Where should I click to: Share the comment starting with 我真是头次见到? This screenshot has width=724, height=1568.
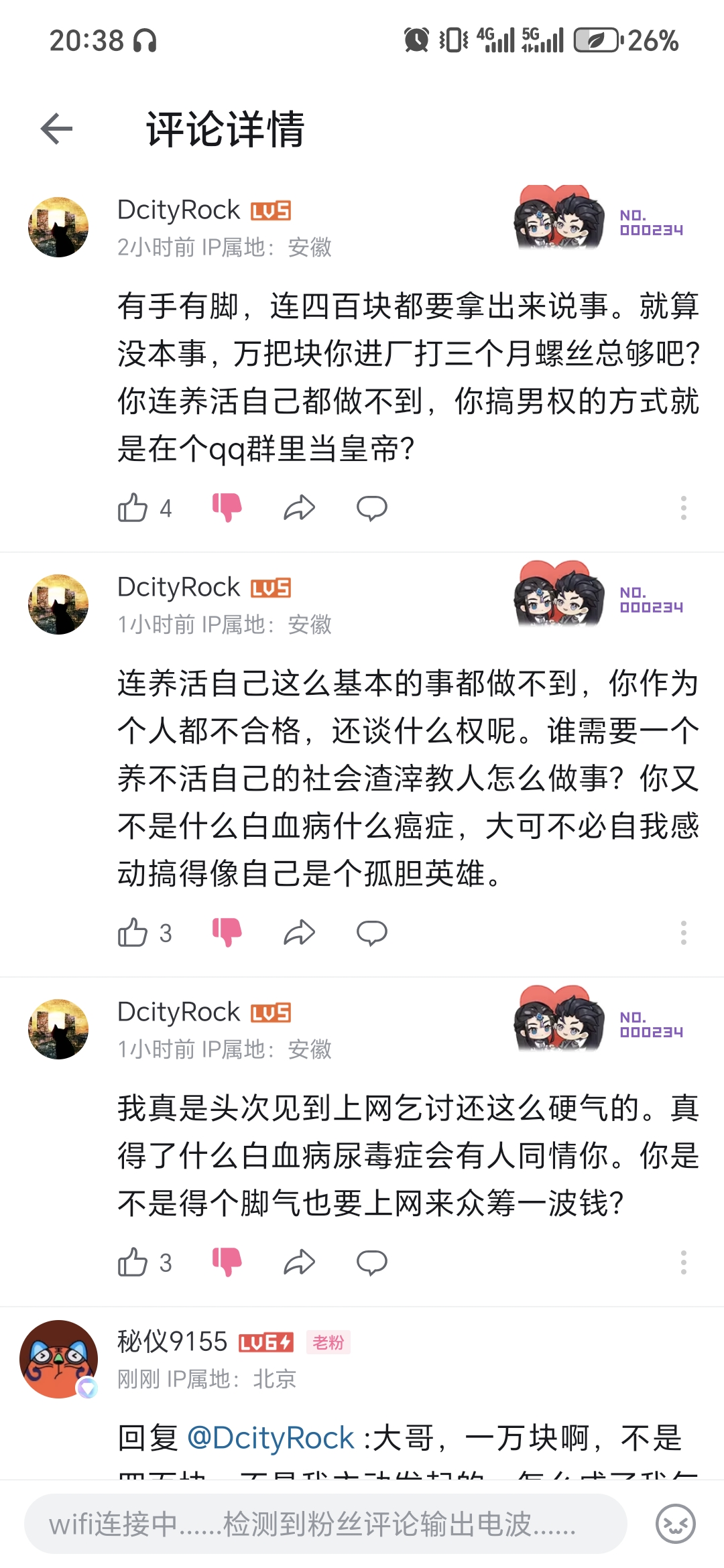click(299, 1262)
